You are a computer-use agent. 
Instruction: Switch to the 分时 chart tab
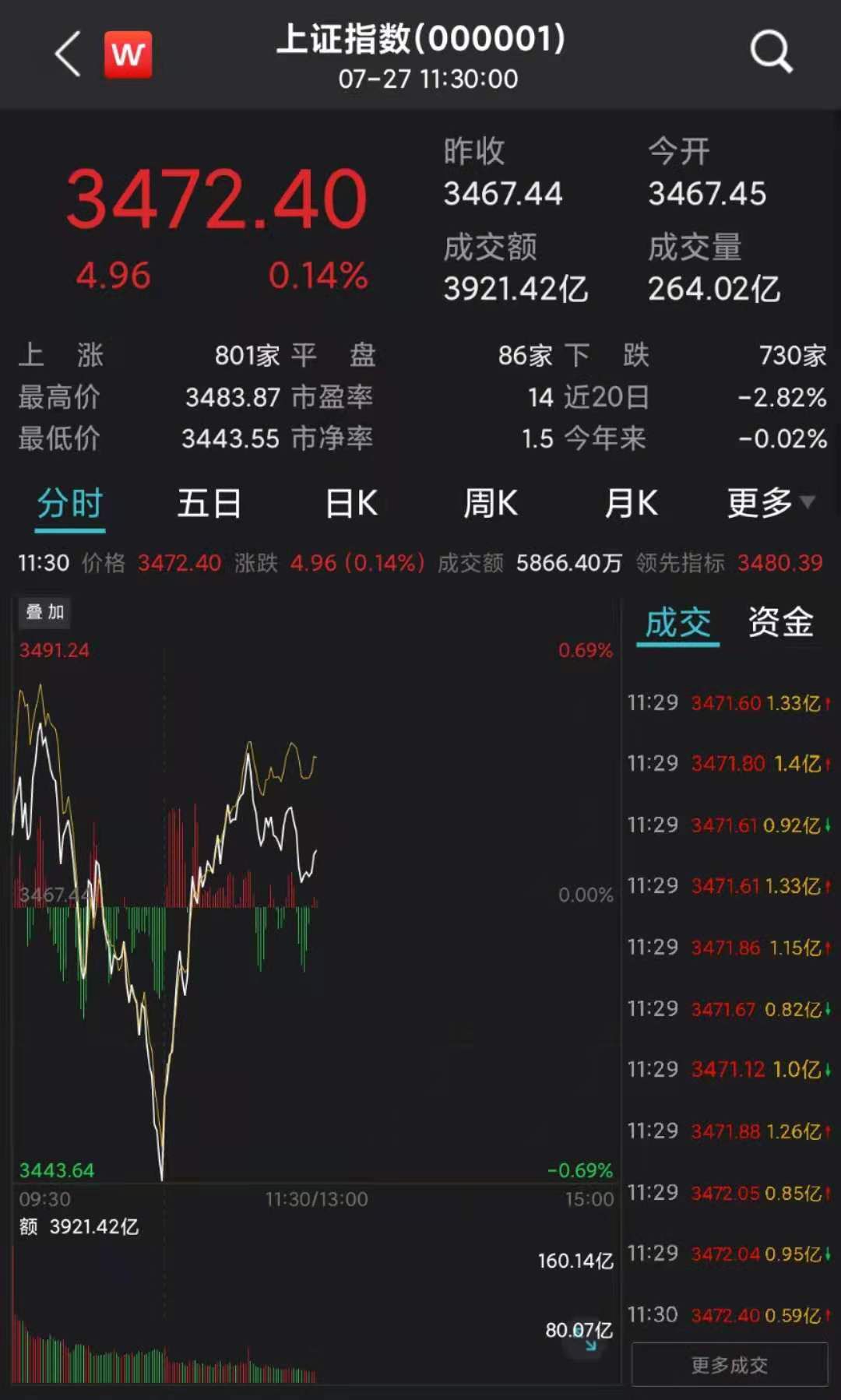point(70,503)
